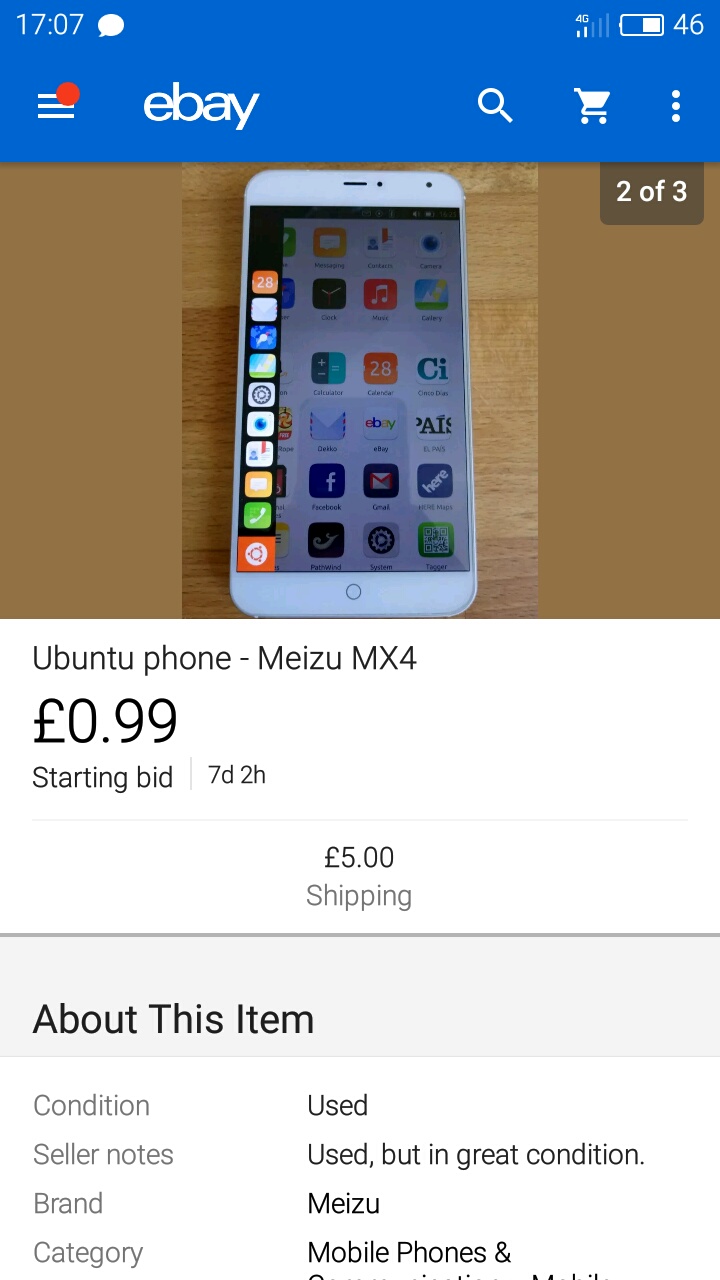Image resolution: width=720 pixels, height=1280 pixels.
Task: Open the three-dot overflow menu
Action: tap(676, 105)
